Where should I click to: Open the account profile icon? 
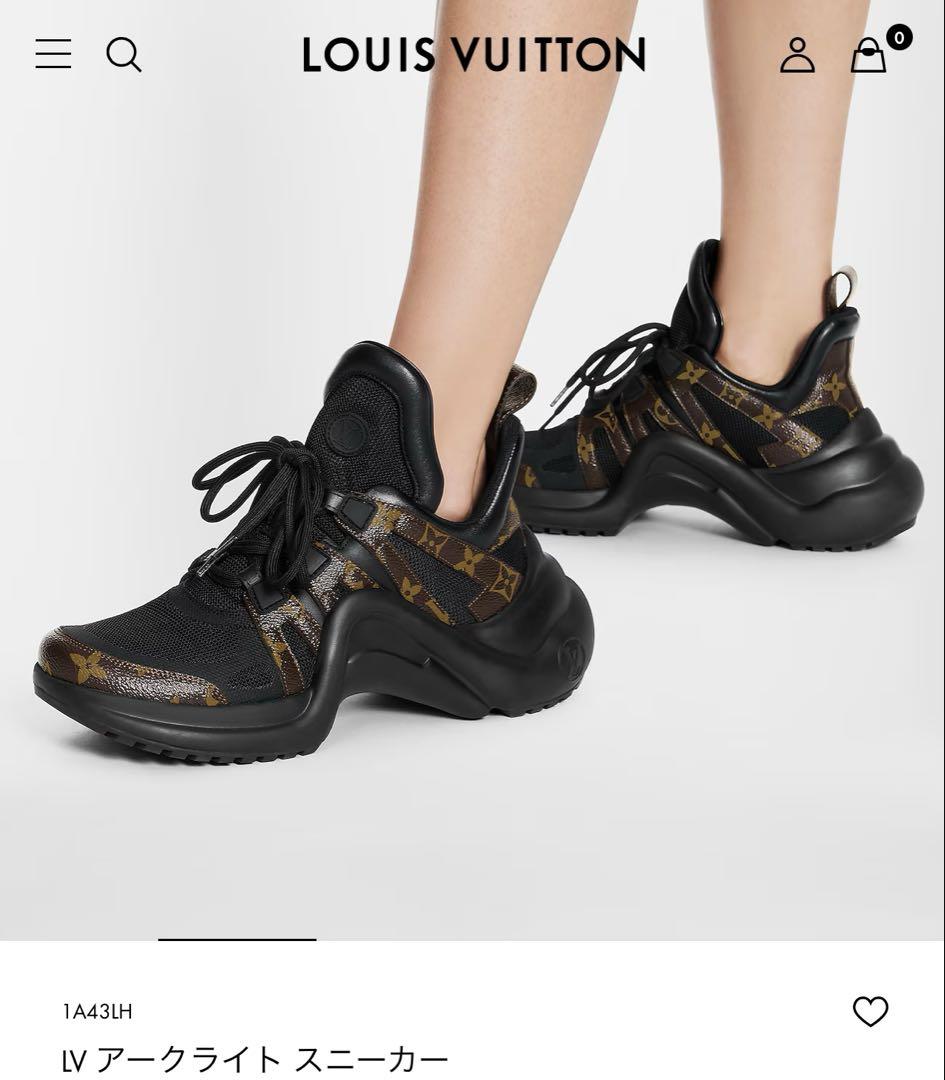click(x=797, y=55)
